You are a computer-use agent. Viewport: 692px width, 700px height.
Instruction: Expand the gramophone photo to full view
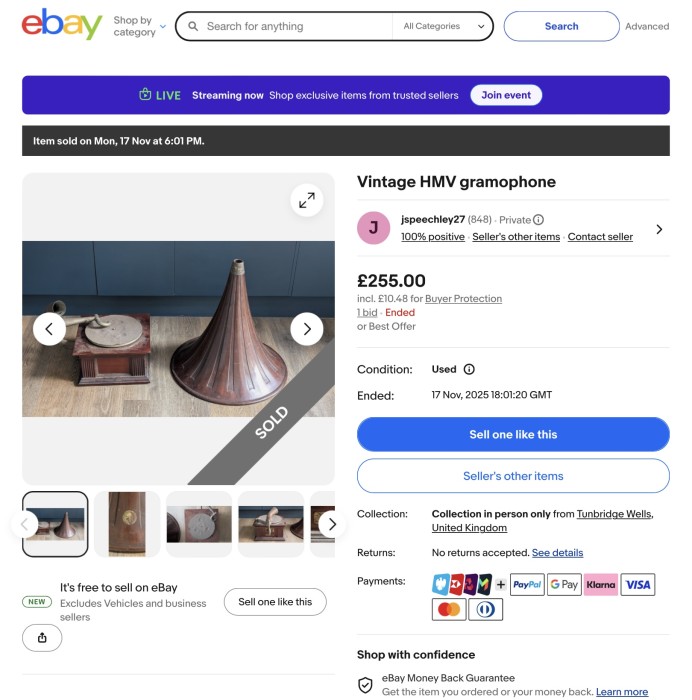307,200
